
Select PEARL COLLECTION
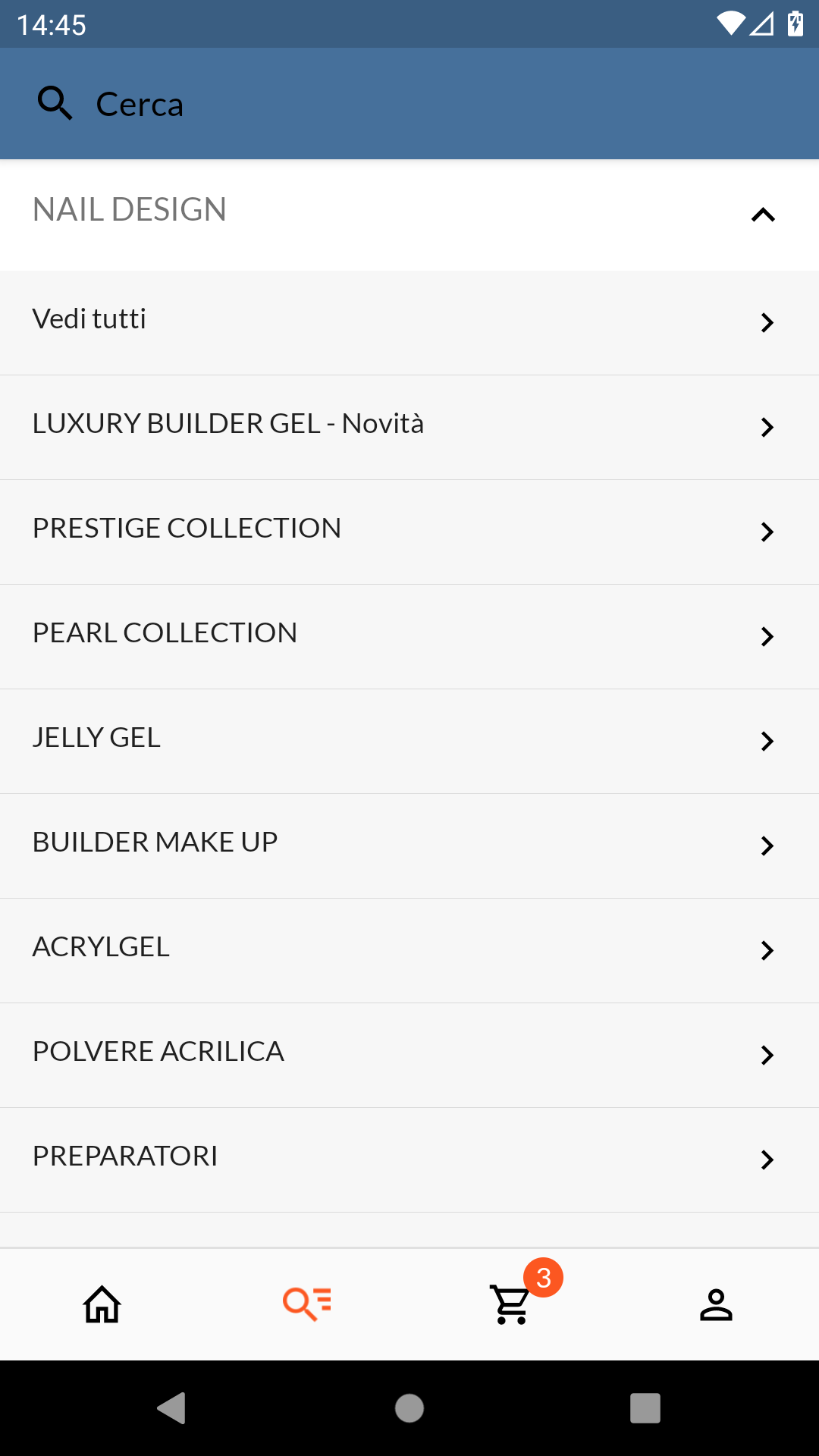(x=409, y=635)
